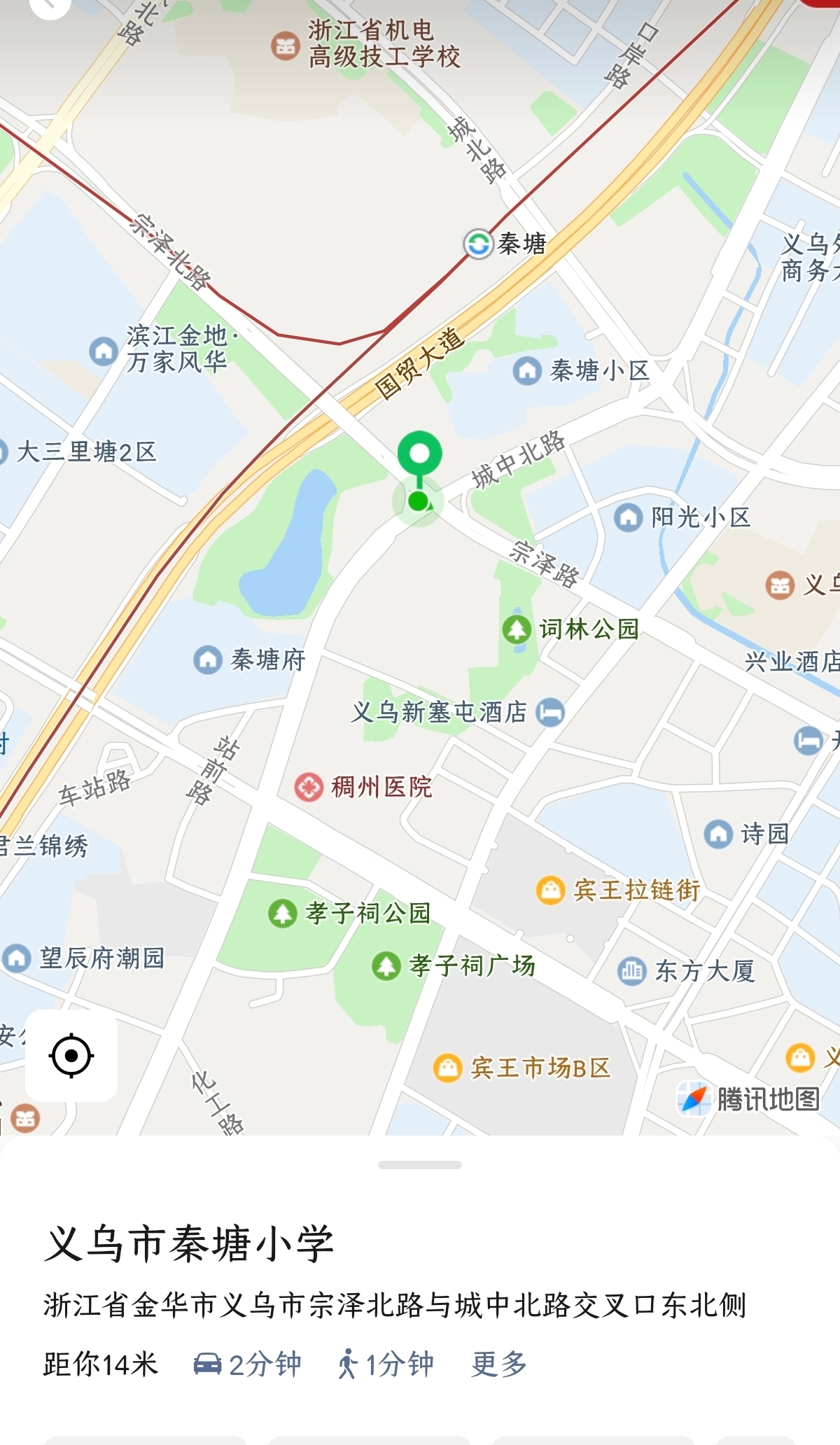Expand the location details panel handle
The image size is (840, 1445).
click(x=419, y=1165)
